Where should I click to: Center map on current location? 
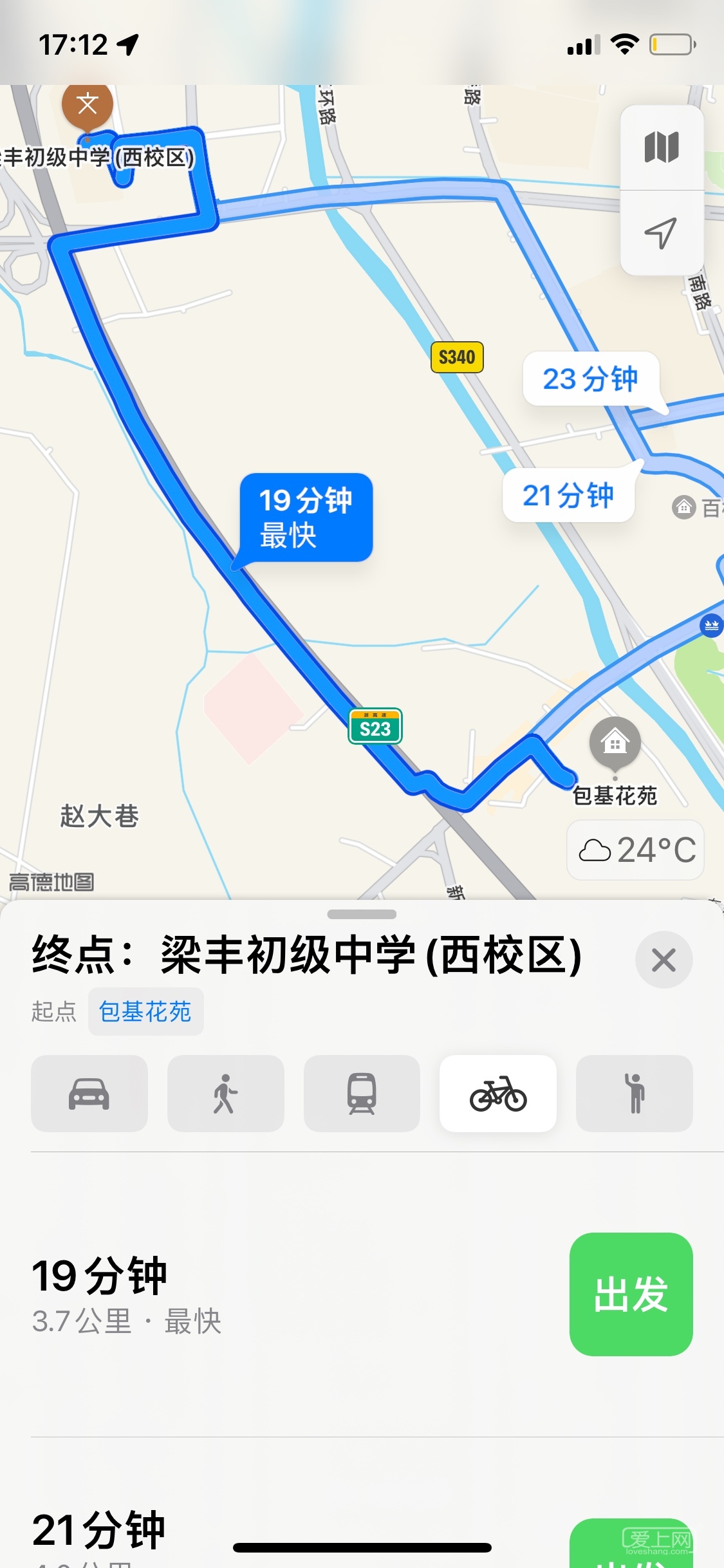662,233
